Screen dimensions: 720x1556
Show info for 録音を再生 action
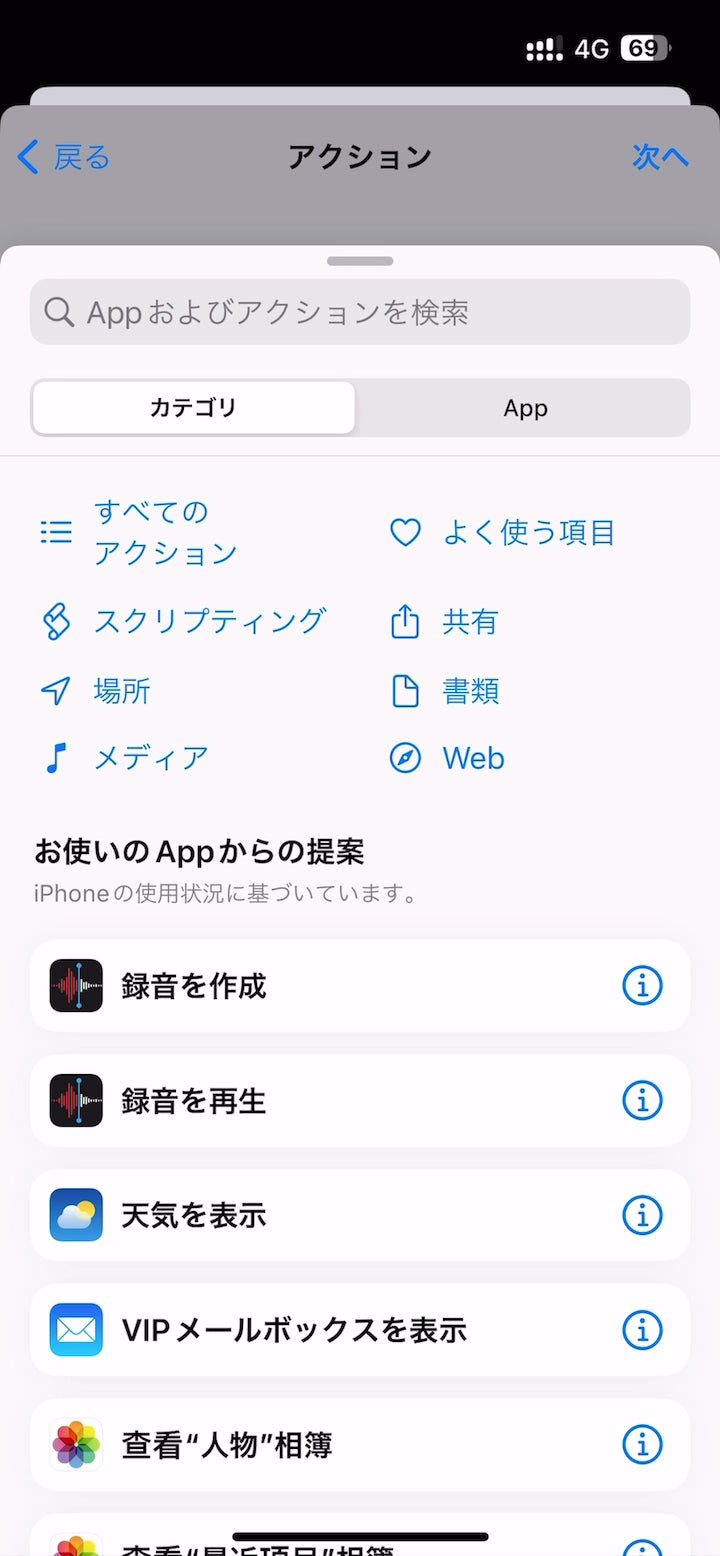(641, 1100)
